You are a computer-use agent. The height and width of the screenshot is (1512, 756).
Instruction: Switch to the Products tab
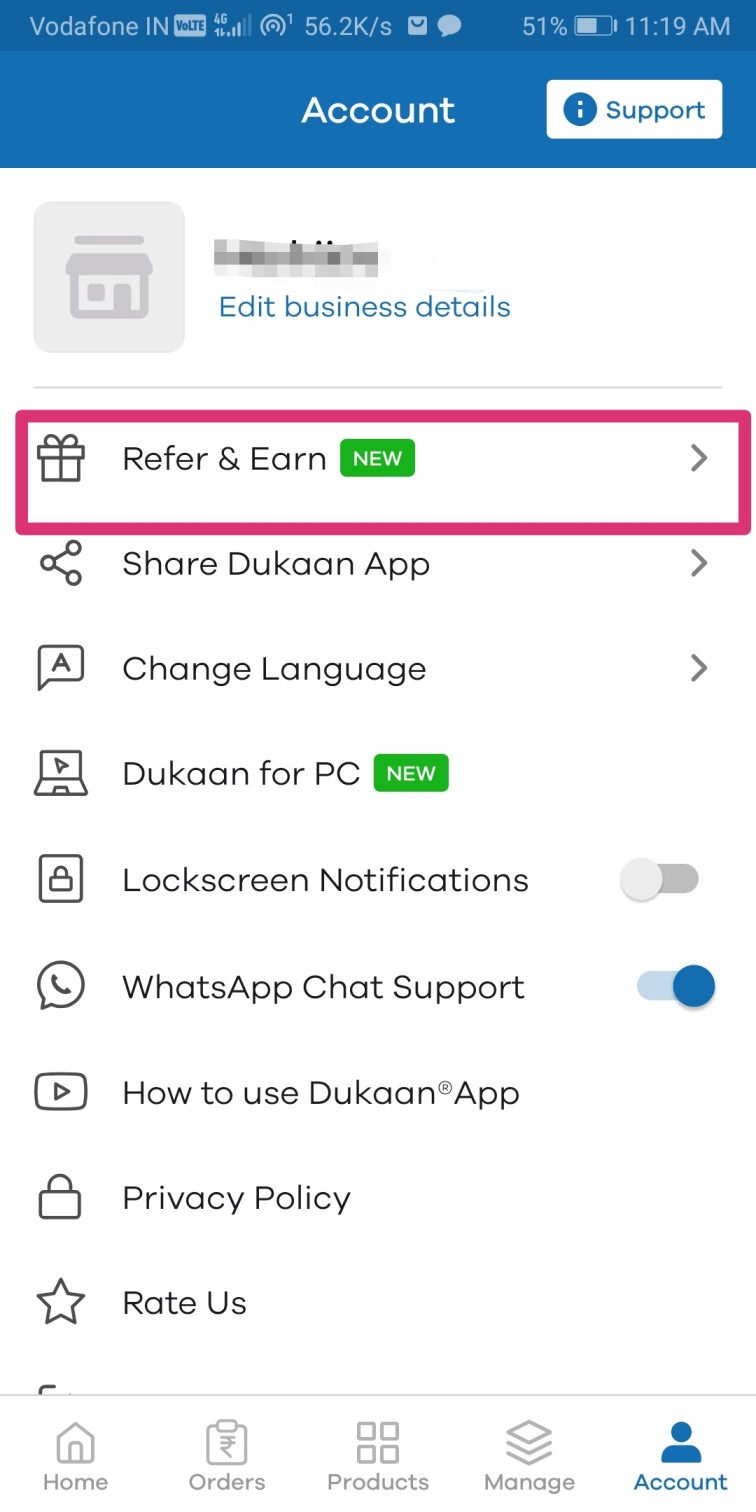click(378, 1456)
